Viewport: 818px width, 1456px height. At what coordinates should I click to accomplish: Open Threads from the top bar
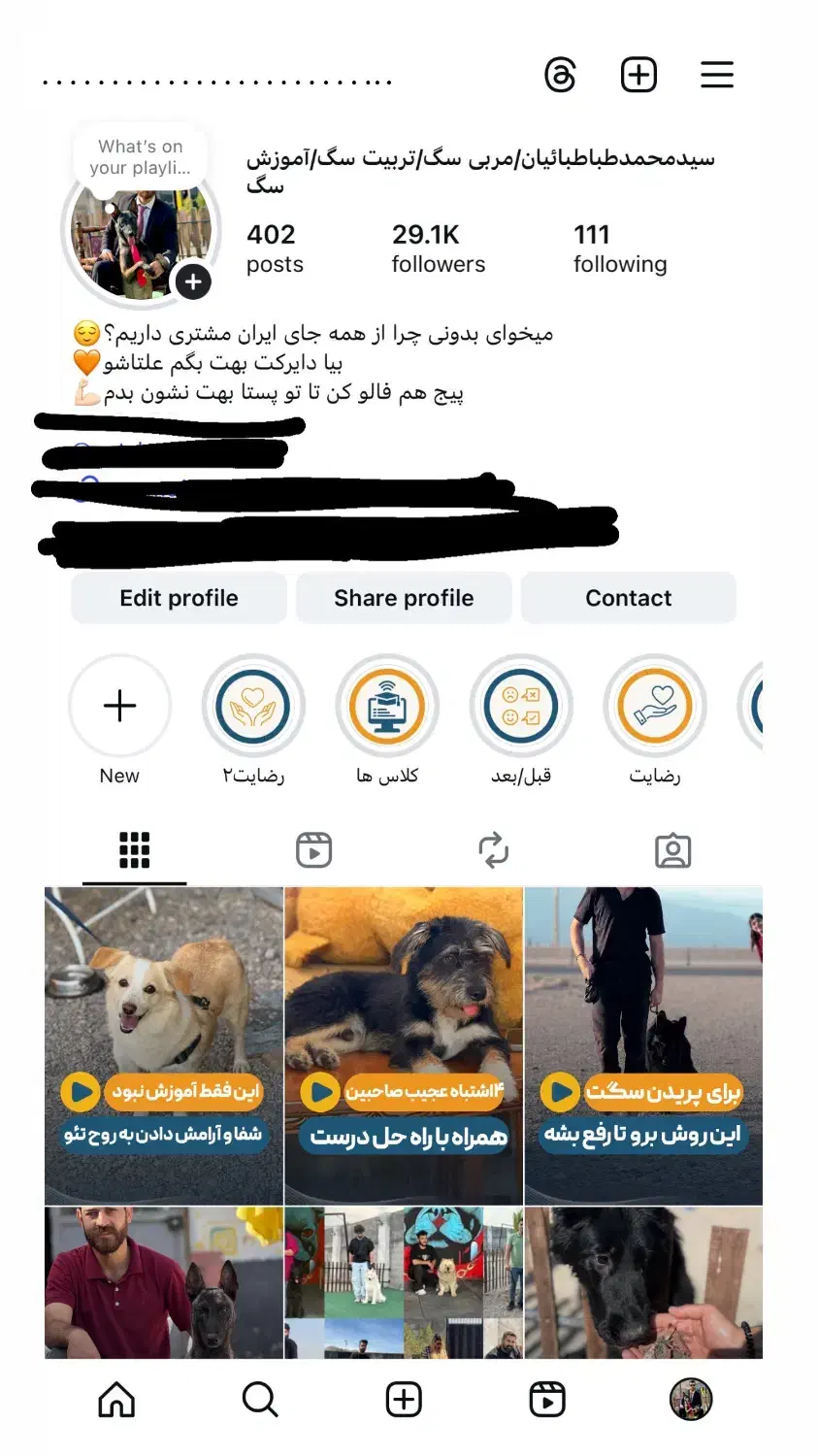point(560,75)
